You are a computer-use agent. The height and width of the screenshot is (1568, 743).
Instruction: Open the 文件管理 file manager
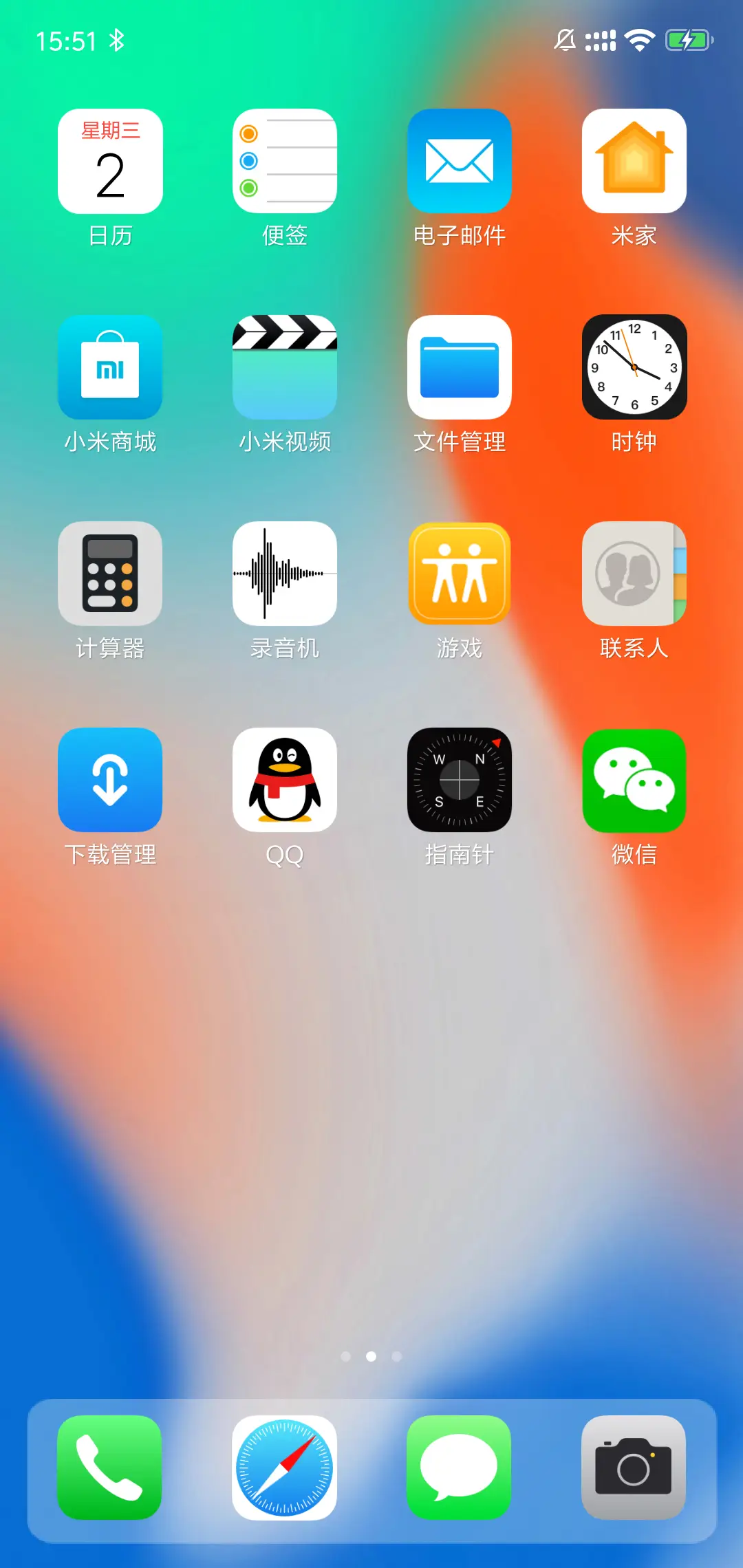[459, 367]
